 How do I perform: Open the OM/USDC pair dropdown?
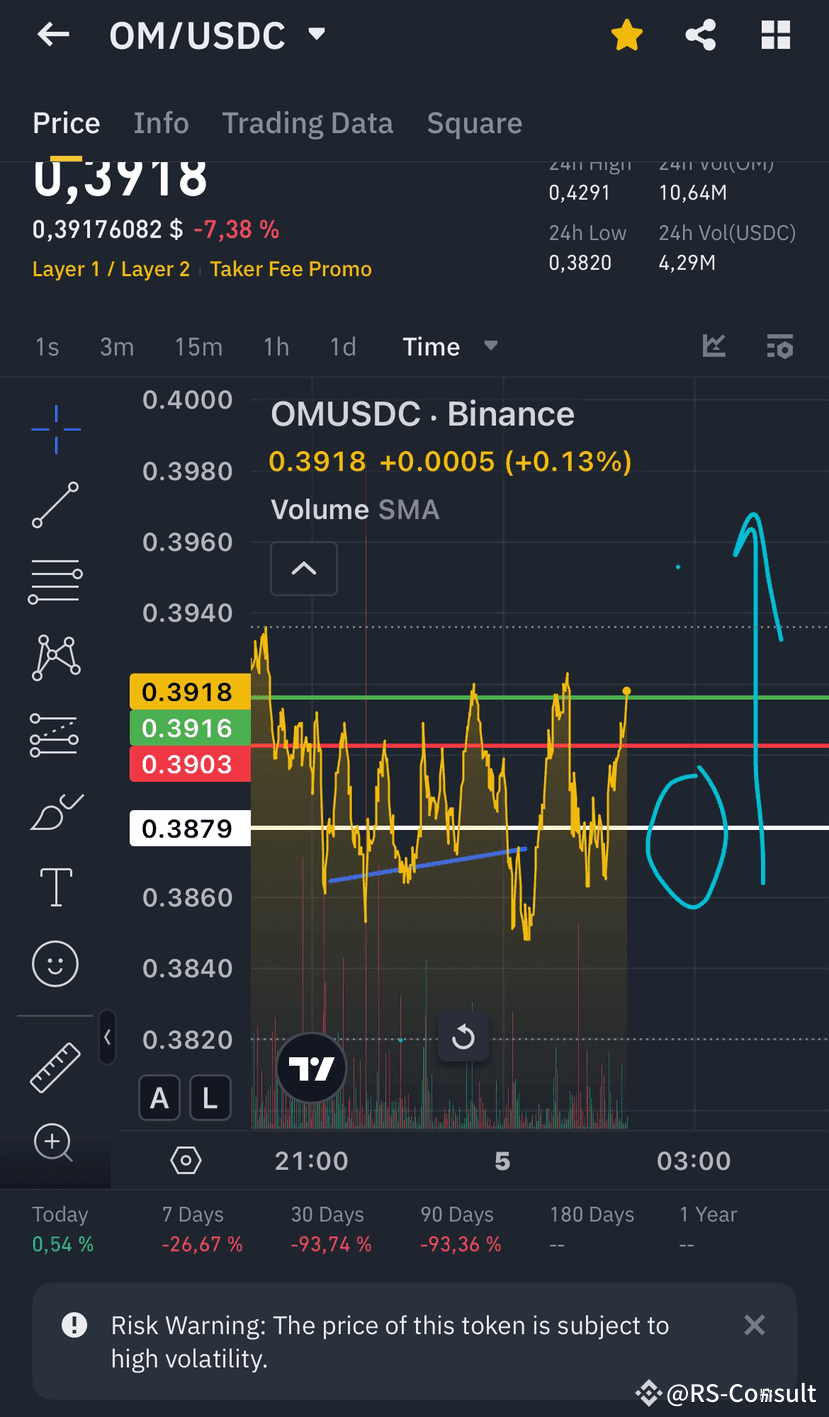click(316, 35)
